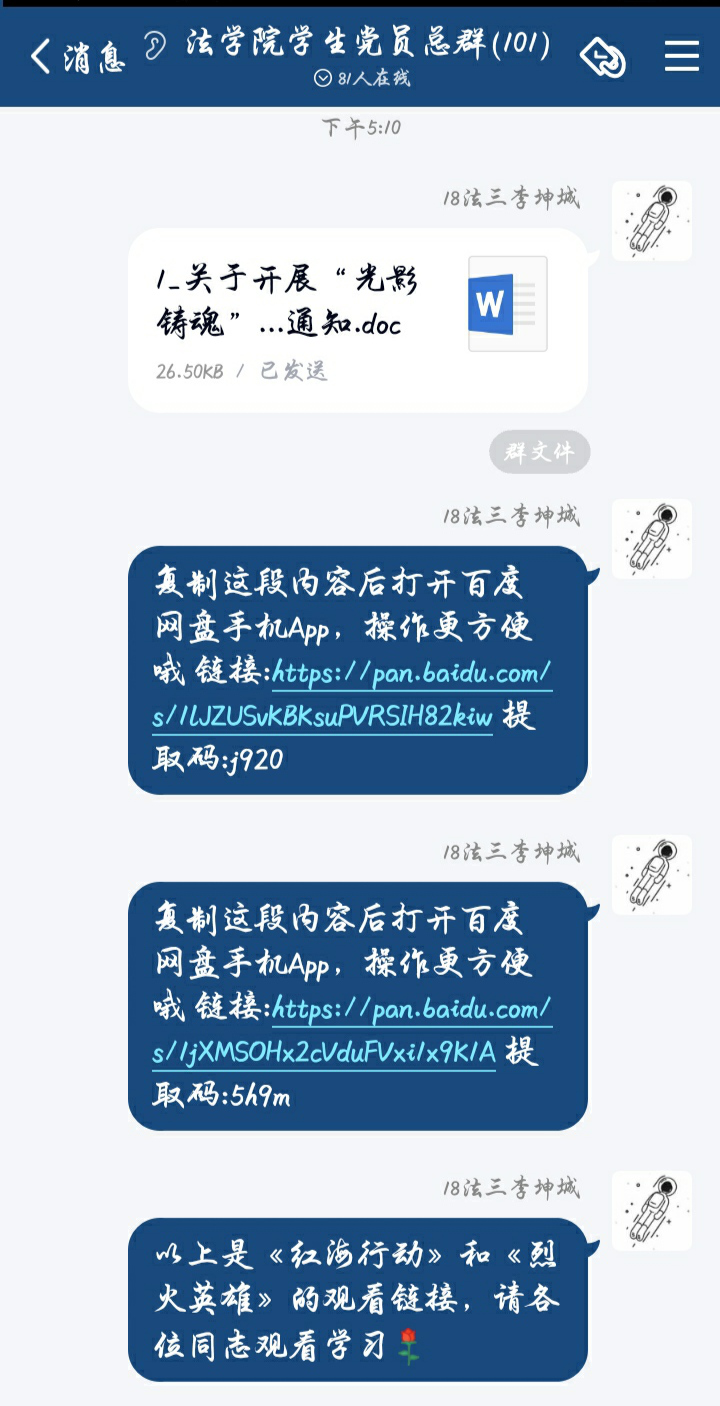Go back to the 消息 list
Viewport: 720px width, 1406px height.
click(x=76, y=57)
